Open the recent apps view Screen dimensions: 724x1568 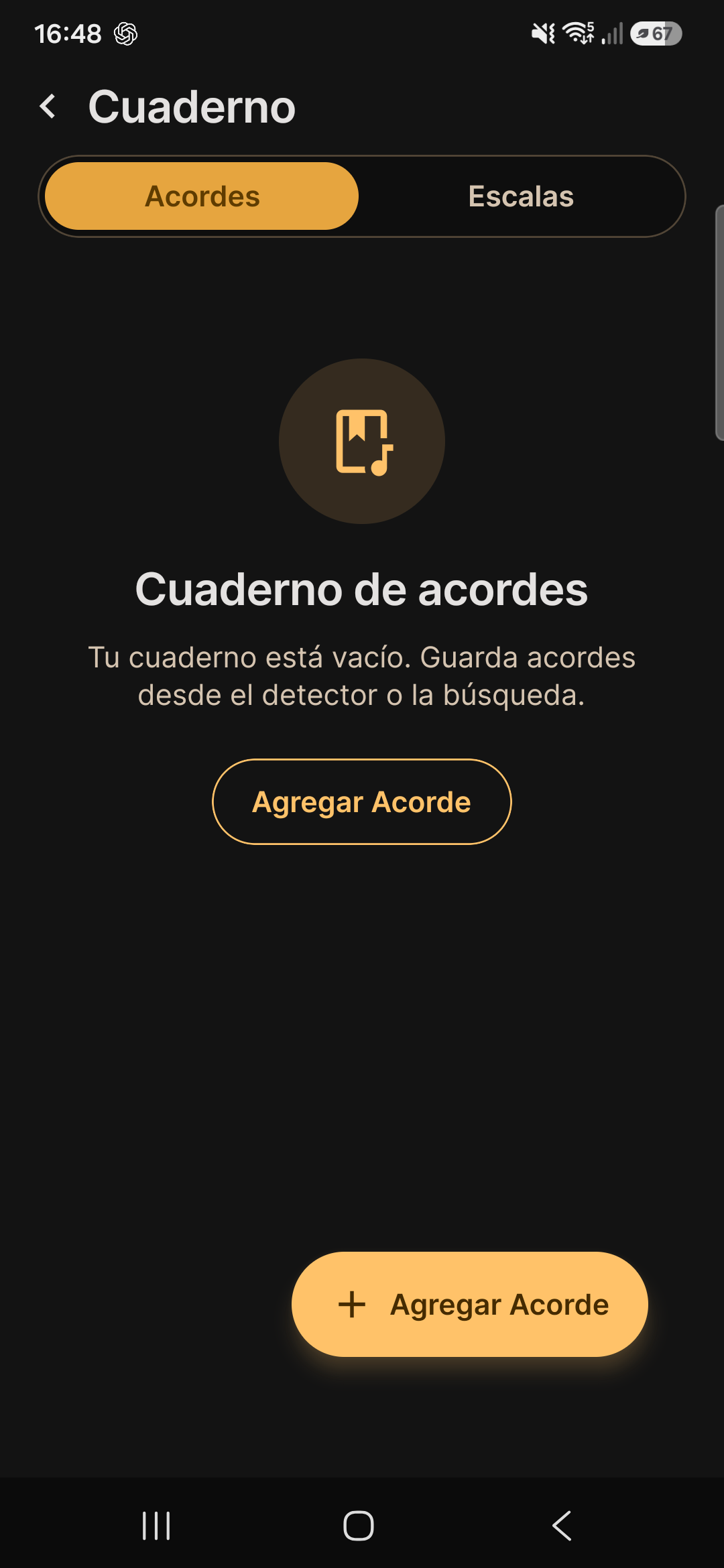tap(156, 1526)
